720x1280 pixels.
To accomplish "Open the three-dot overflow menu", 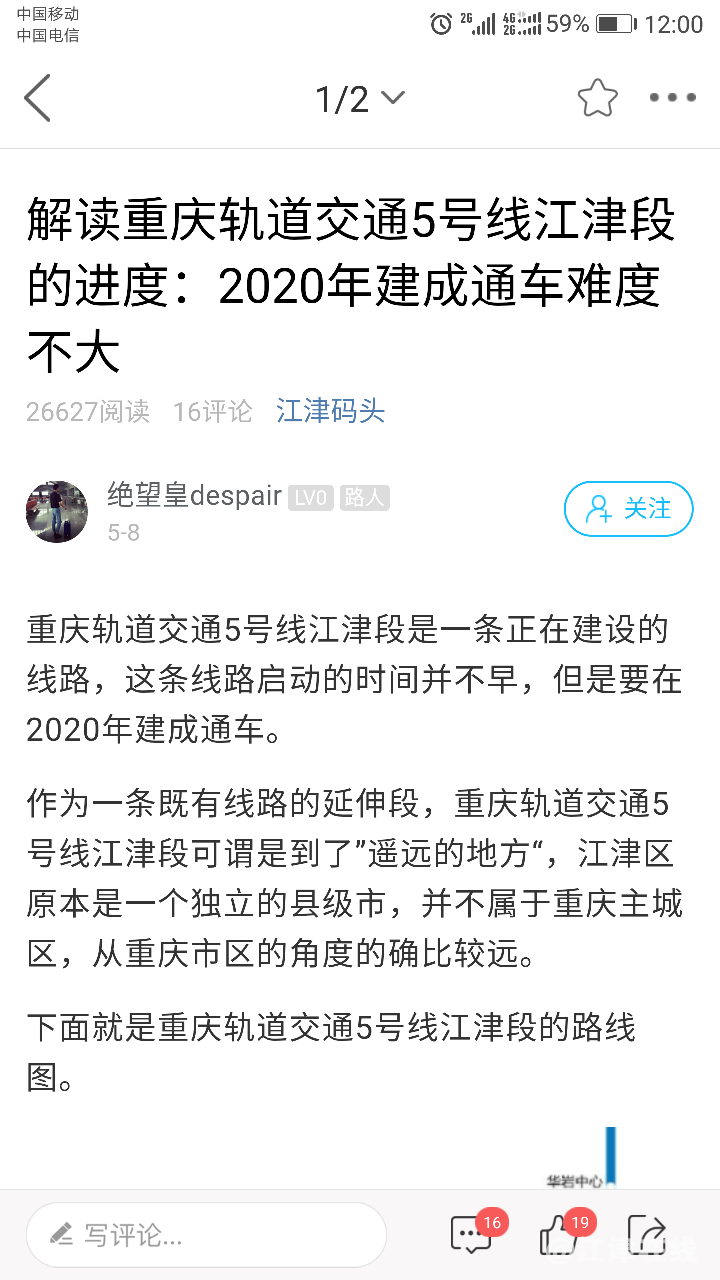I will point(672,98).
